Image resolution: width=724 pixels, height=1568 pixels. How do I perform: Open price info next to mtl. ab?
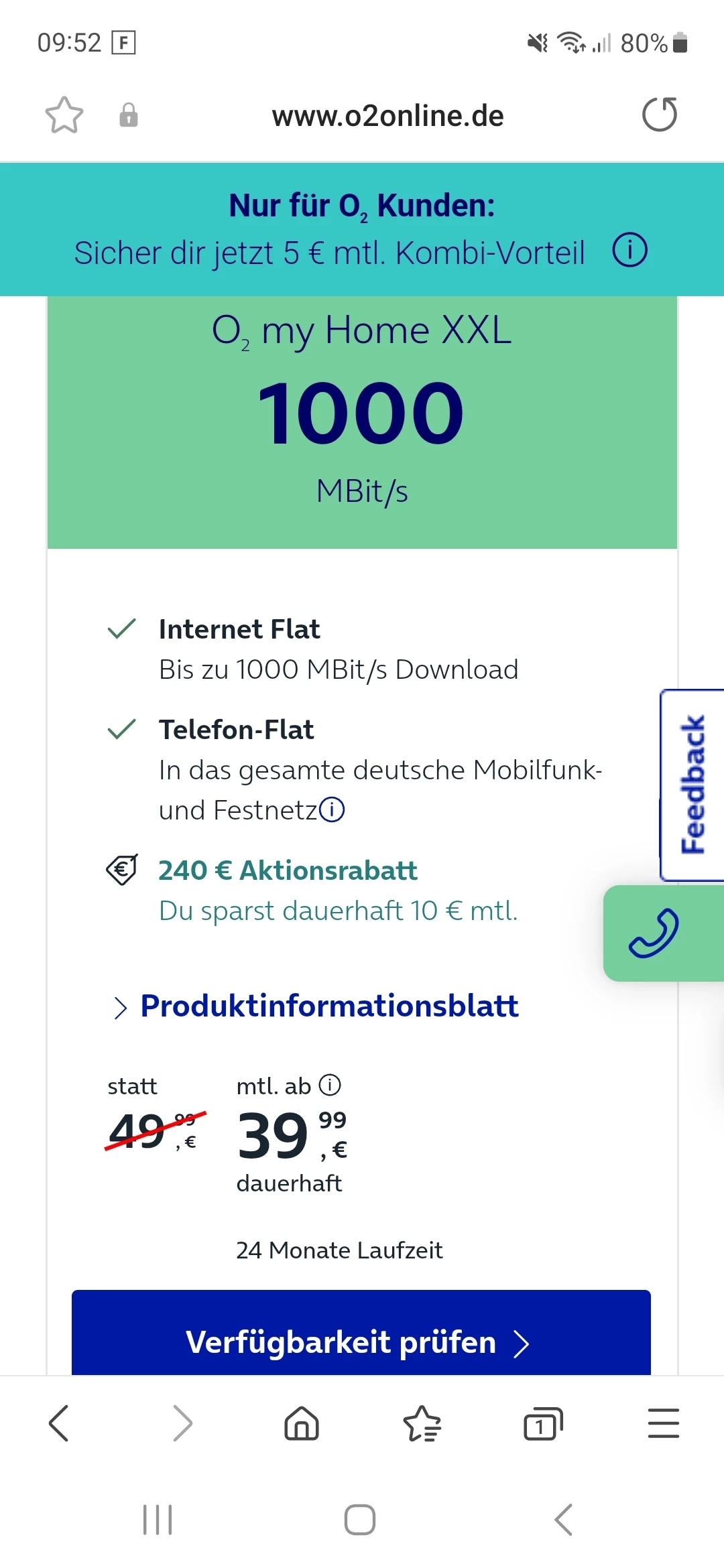point(330,1084)
